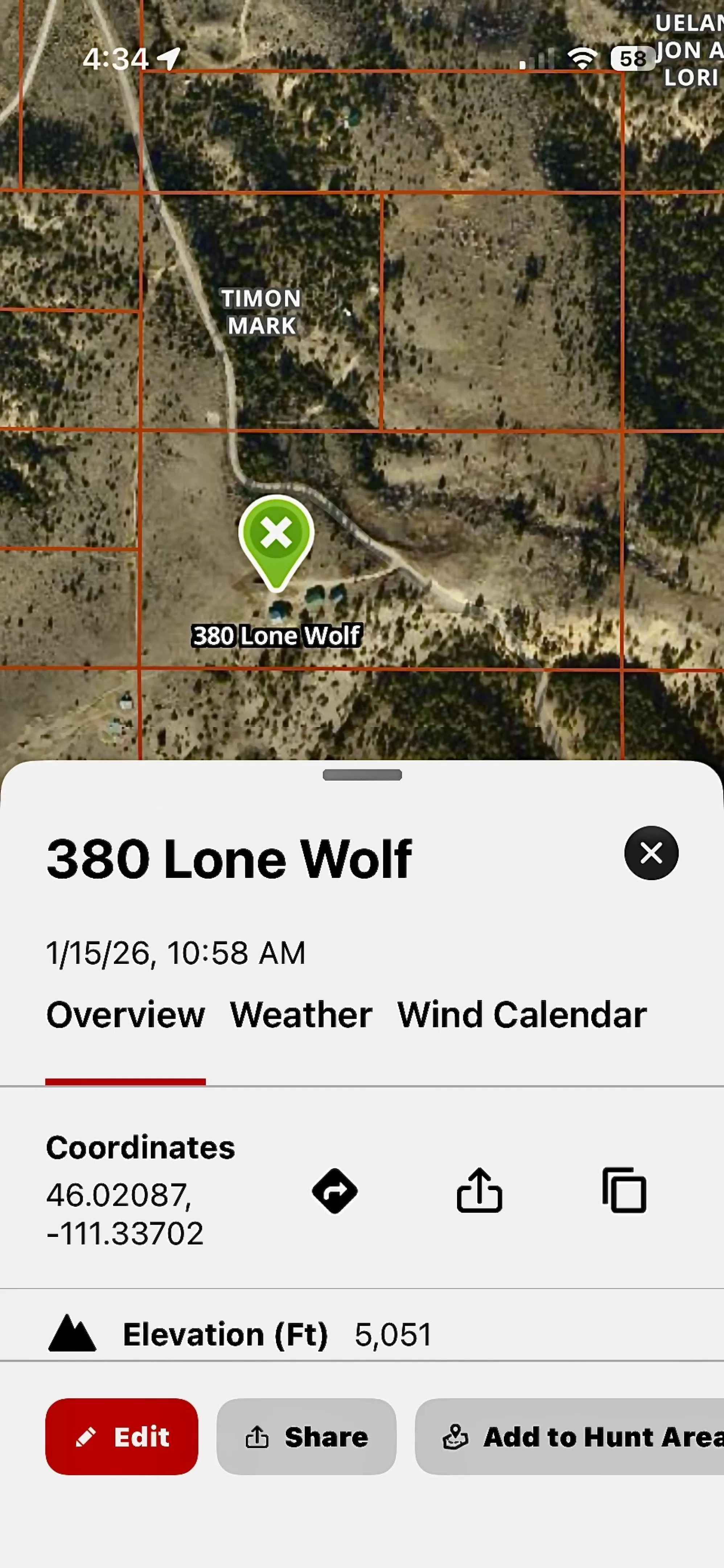This screenshot has height=1568, width=724.
Task: Edit the 380 Lone Wolf waypoint
Action: coord(122,1436)
